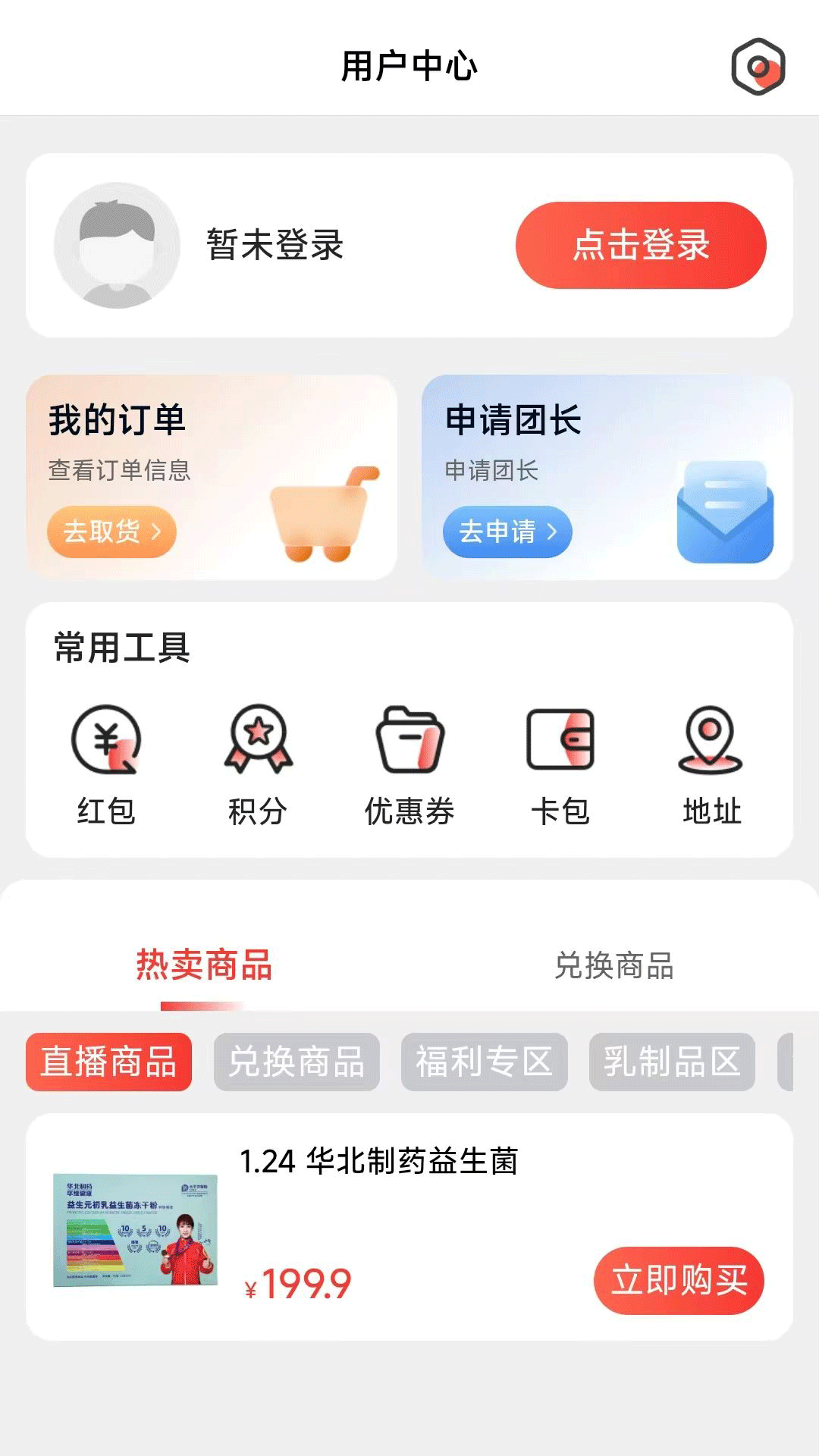Open the 兑换商品 filter chip
This screenshot has width=819, height=1456.
click(297, 1062)
